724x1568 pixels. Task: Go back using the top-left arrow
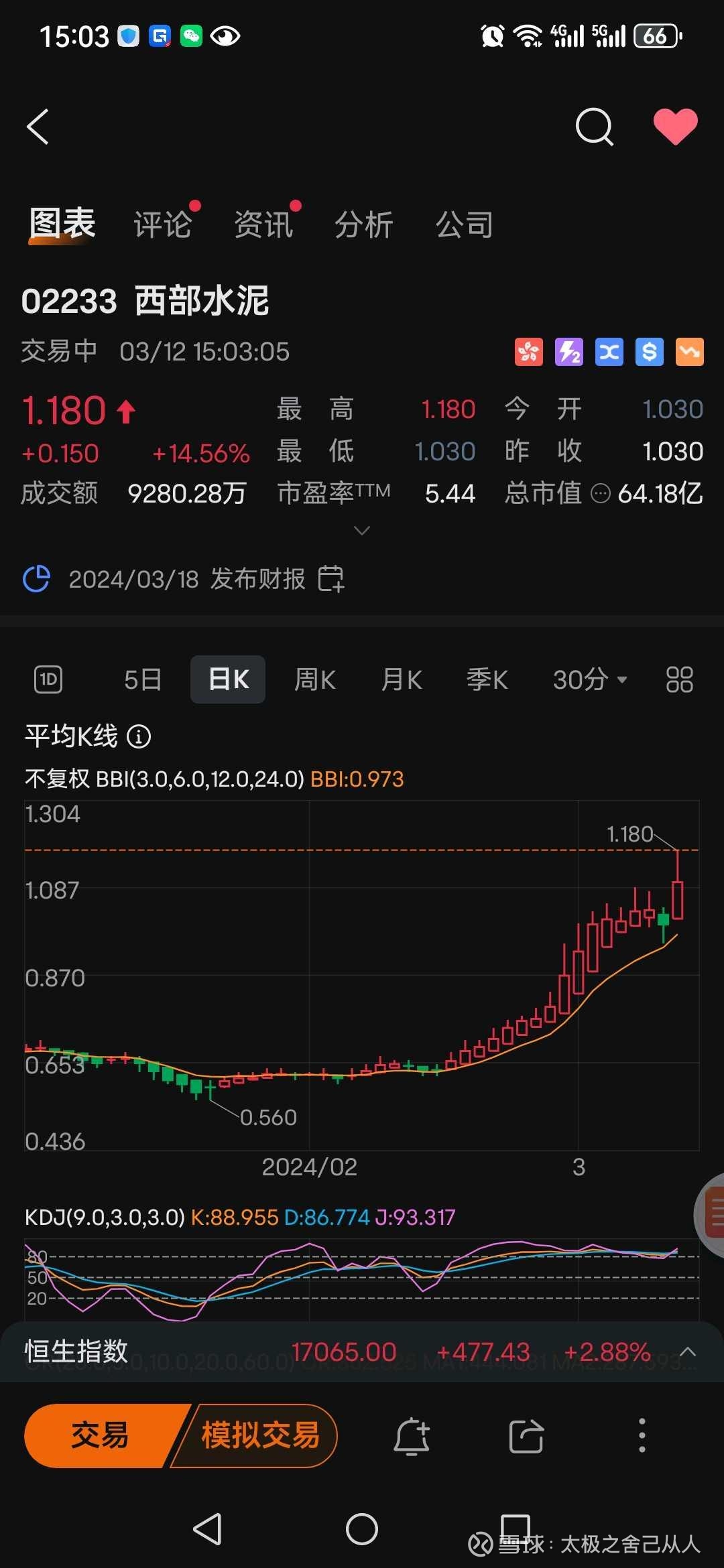point(38,127)
